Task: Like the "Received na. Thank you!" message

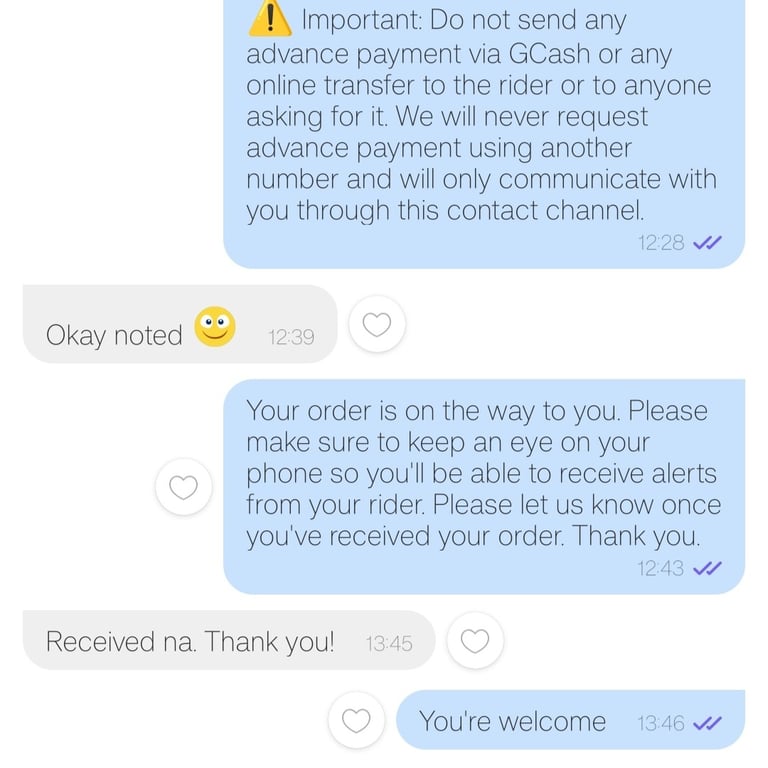Action: (474, 641)
